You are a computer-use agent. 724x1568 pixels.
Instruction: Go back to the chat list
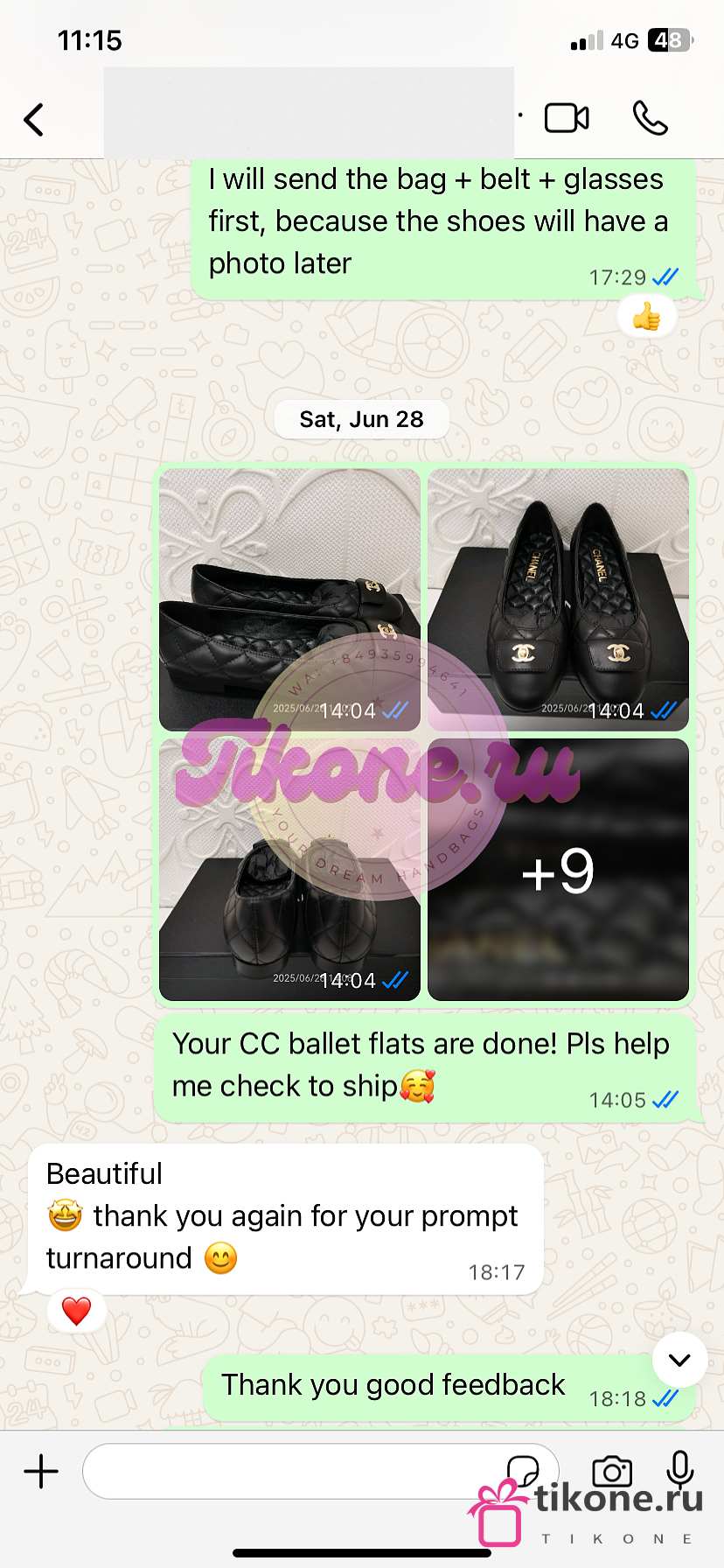(x=34, y=120)
